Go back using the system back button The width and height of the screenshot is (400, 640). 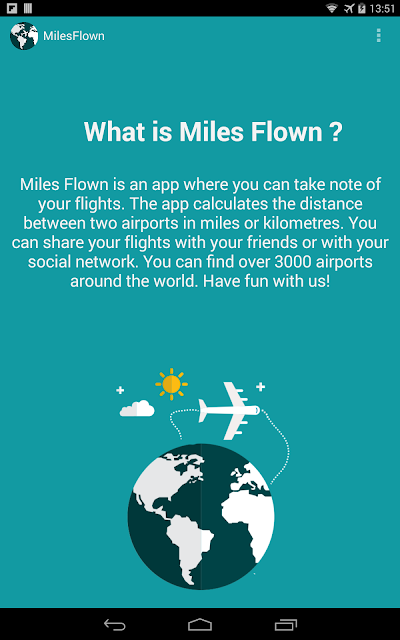pyautogui.click(x=114, y=624)
